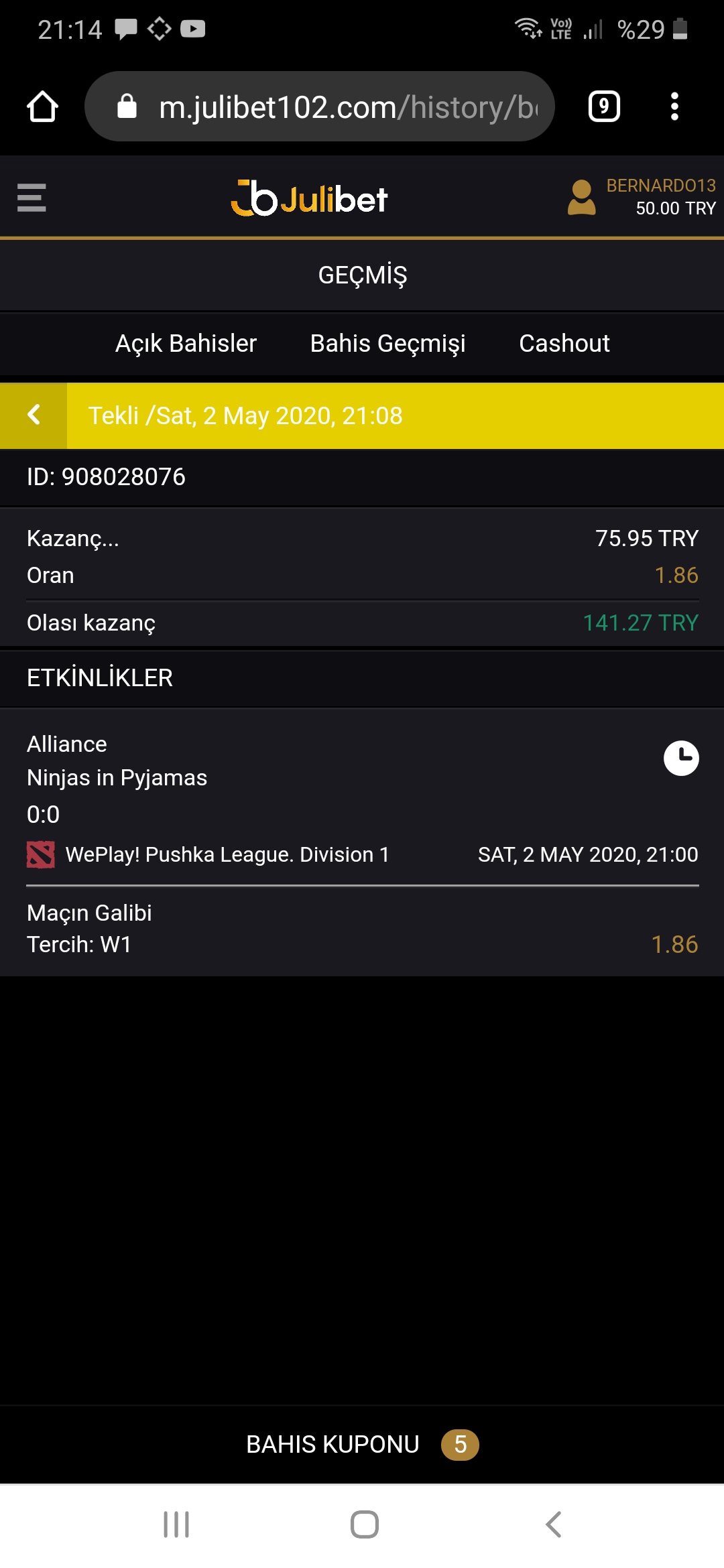724x1568 pixels.
Task: Open the browser overflow menu
Action: pos(674,107)
